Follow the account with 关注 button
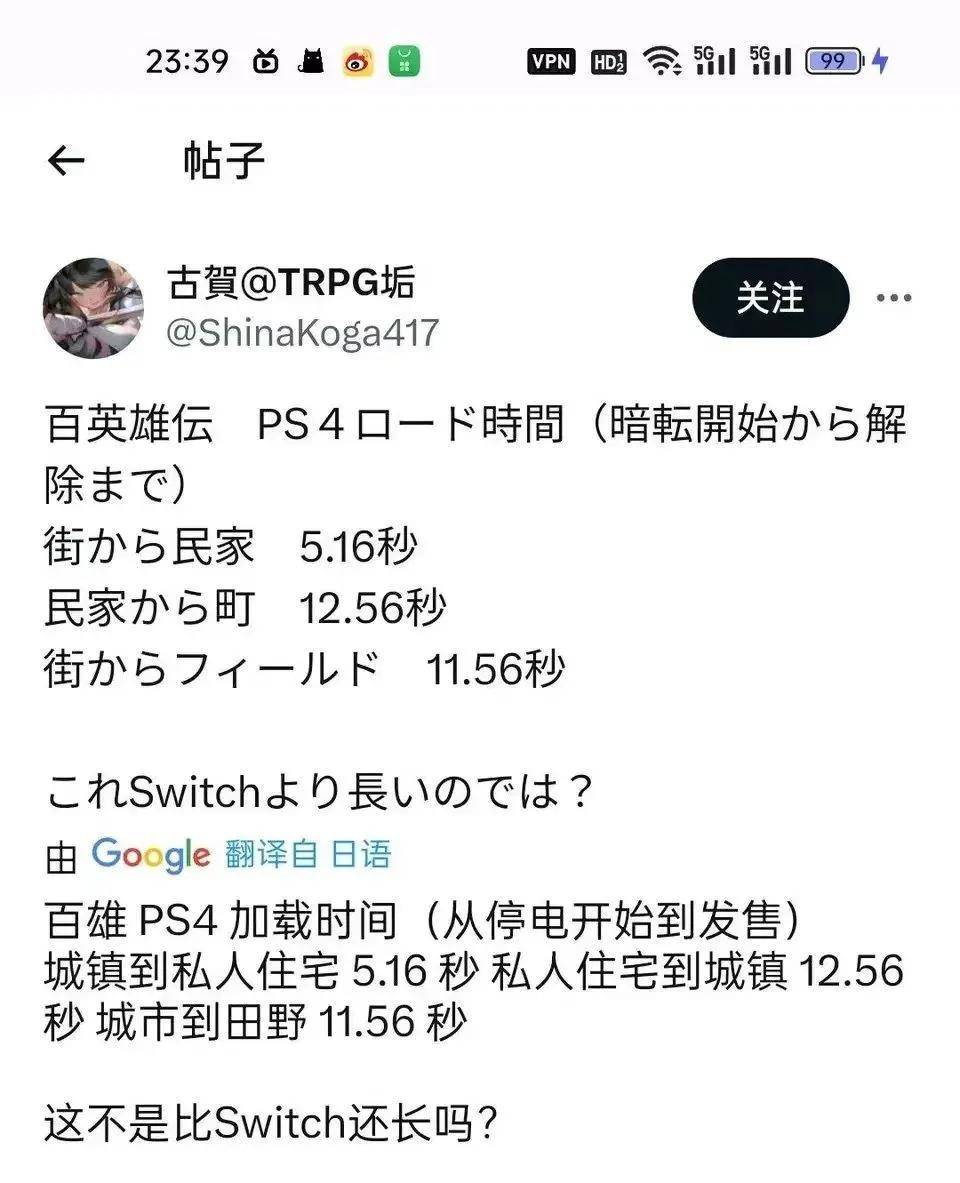Image resolution: width=960 pixels, height=1183 pixels. tap(770, 297)
